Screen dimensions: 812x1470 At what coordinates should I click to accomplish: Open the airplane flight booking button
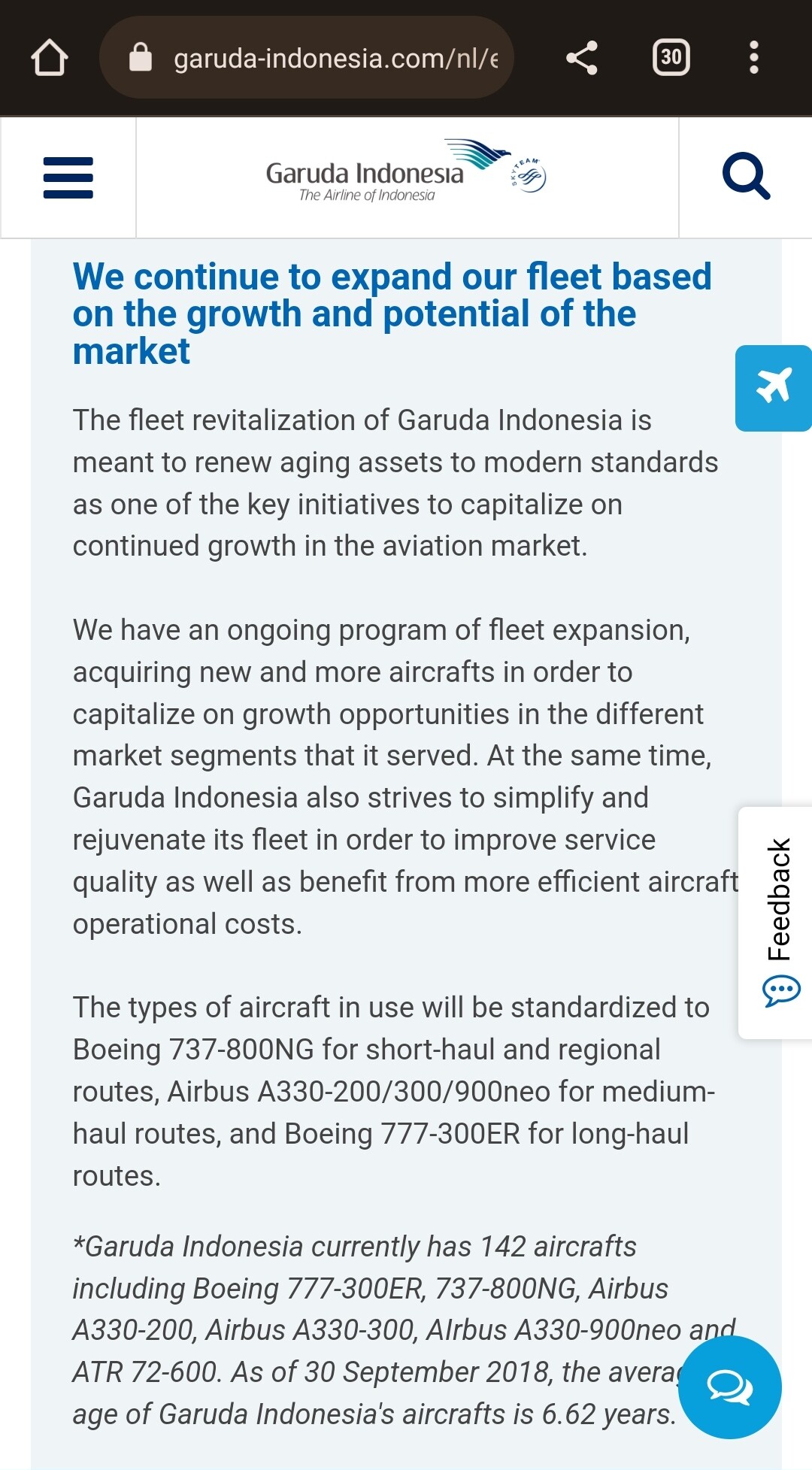click(774, 388)
